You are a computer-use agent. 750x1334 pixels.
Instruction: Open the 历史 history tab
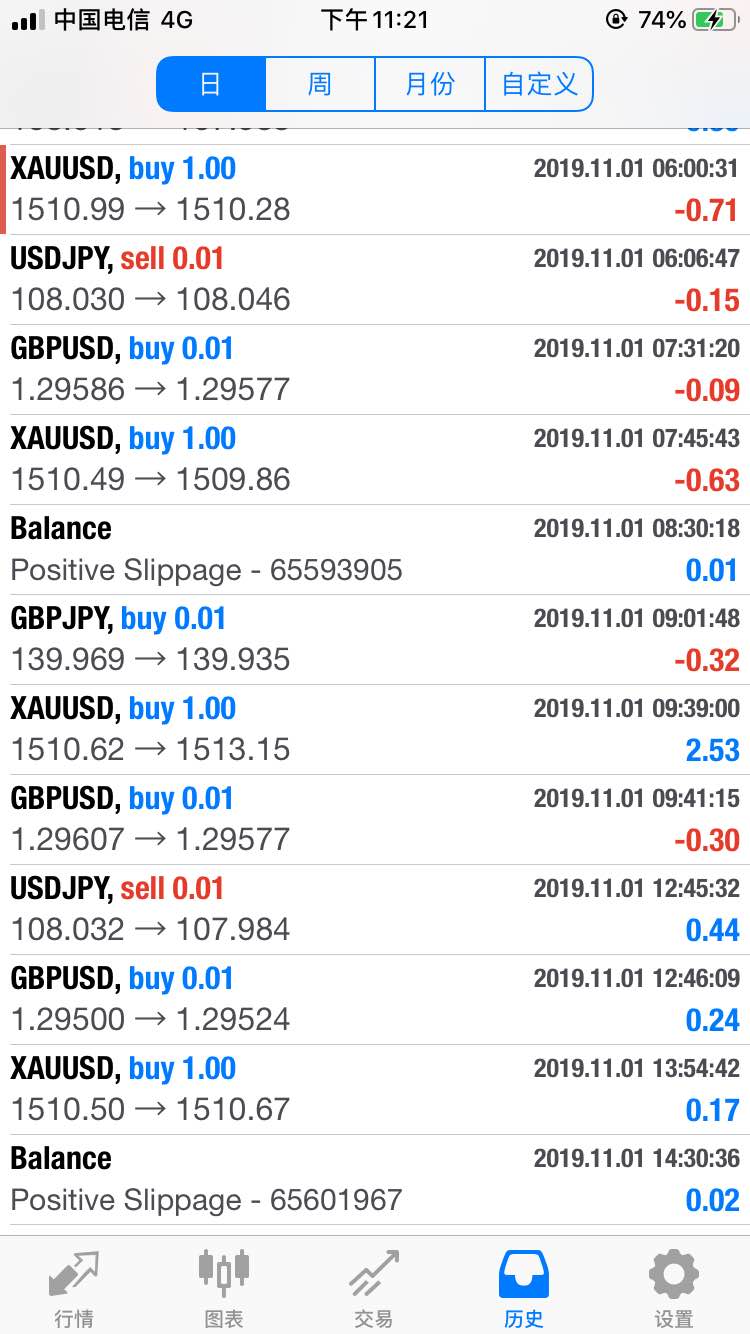(x=524, y=1287)
